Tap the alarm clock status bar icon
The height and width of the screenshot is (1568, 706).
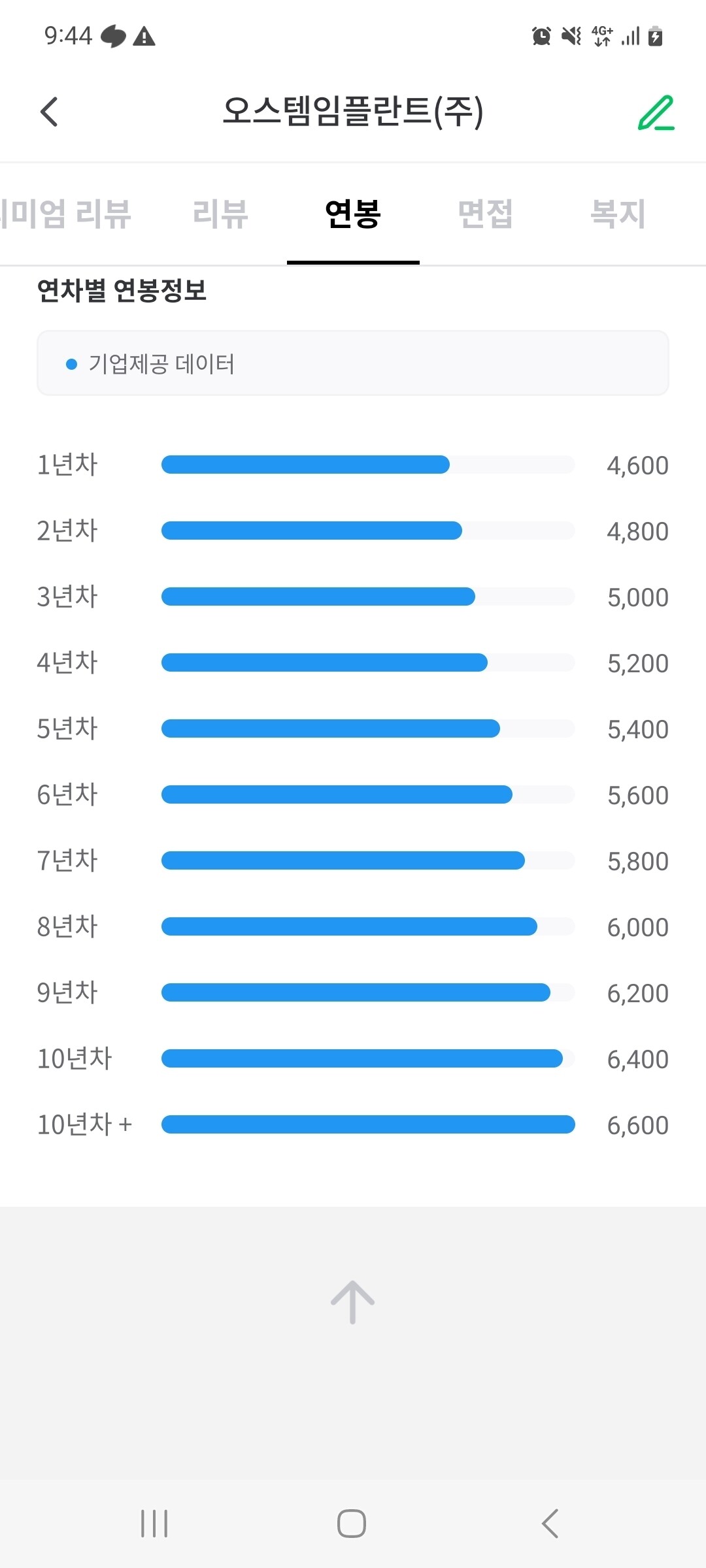coord(541,36)
